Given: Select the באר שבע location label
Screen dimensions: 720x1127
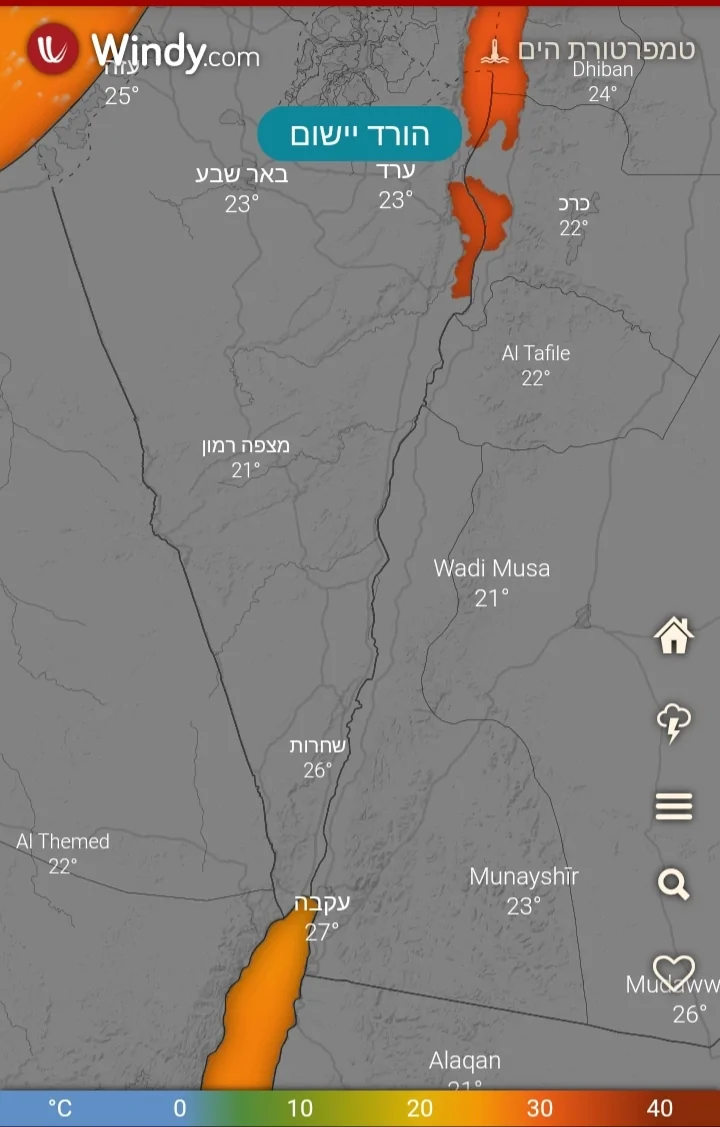Looking at the screenshot, I should [x=242, y=176].
